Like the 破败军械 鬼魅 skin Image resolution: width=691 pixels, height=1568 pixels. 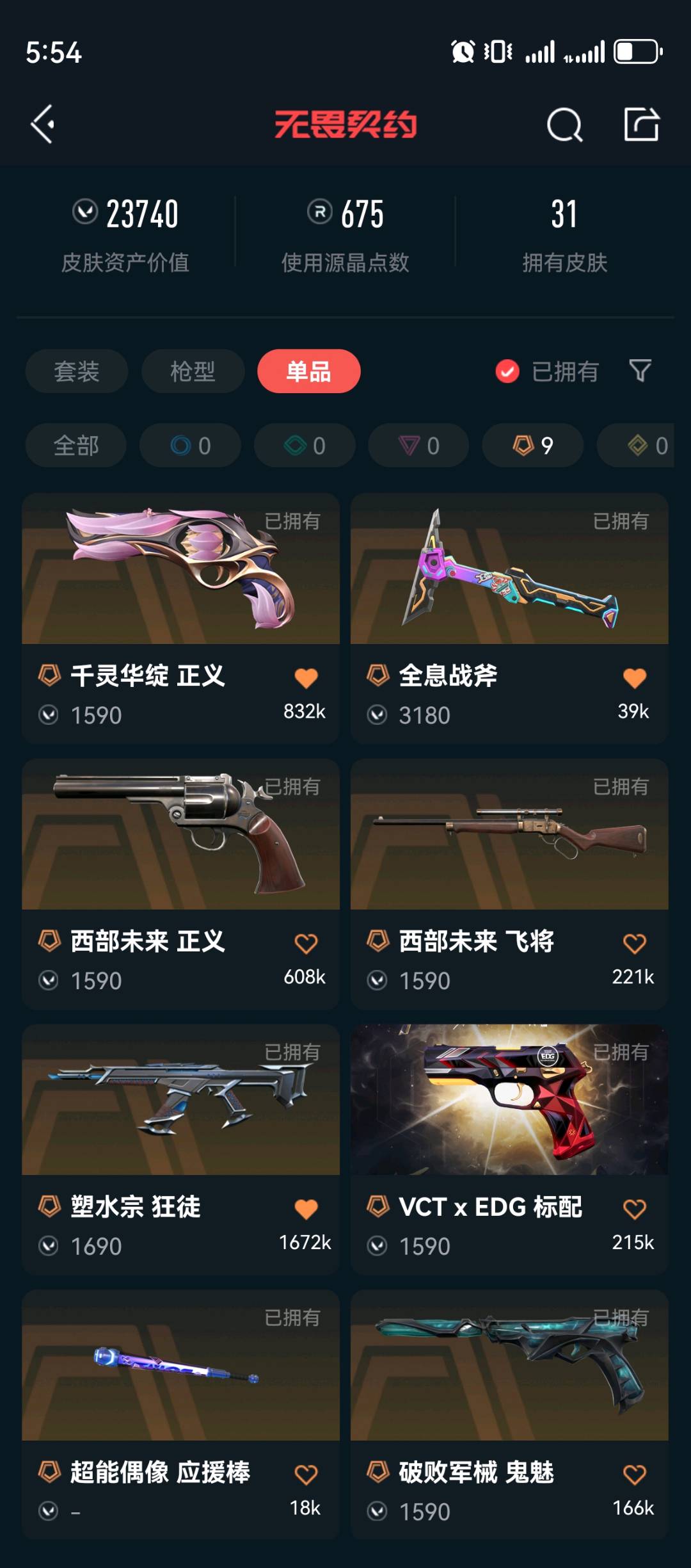[635, 1475]
